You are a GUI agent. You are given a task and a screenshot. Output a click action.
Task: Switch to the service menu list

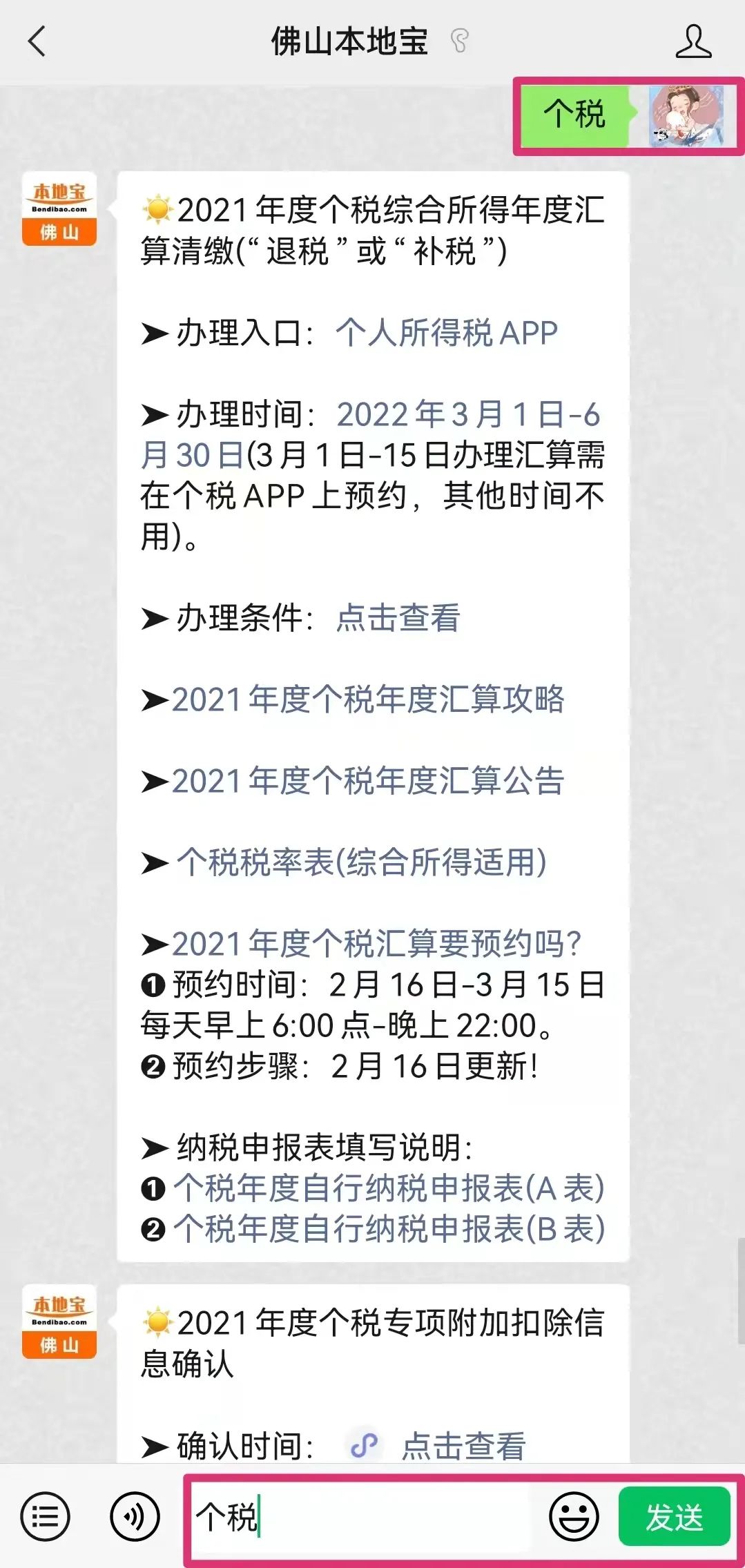click(x=46, y=1518)
